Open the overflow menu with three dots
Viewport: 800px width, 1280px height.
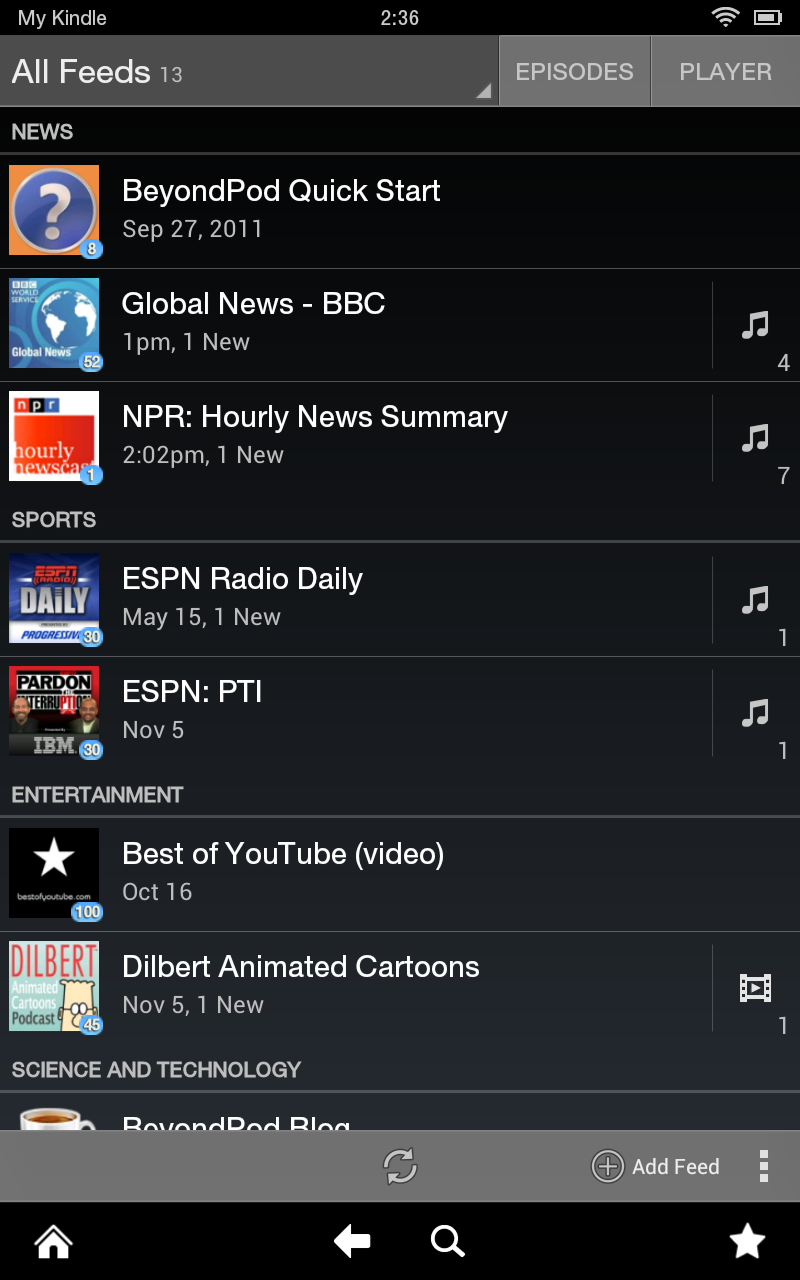(766, 1166)
